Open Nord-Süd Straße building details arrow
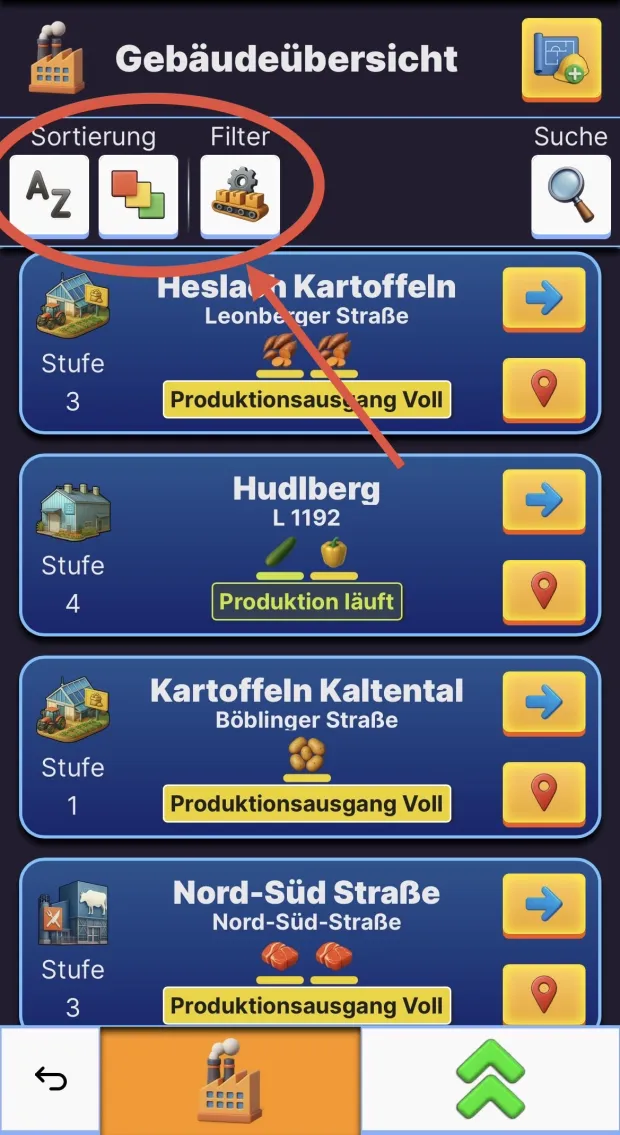This screenshot has width=620, height=1135. tap(543, 903)
